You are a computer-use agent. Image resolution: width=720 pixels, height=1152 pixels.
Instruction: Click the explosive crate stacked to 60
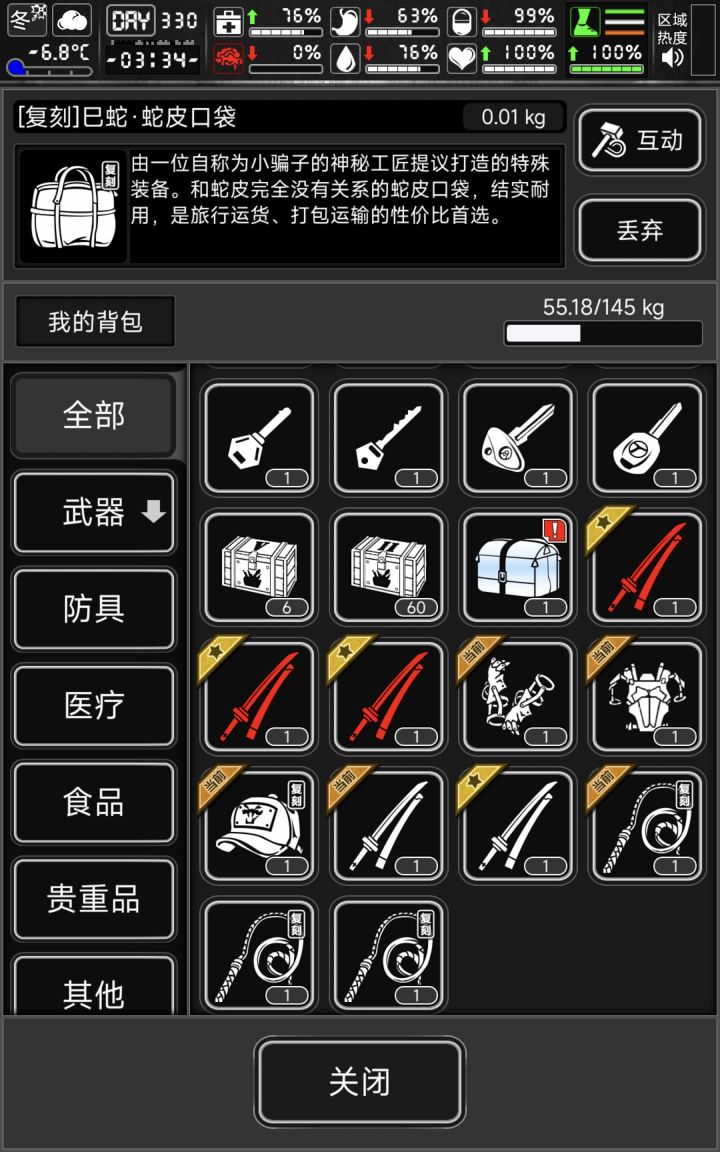point(387,567)
